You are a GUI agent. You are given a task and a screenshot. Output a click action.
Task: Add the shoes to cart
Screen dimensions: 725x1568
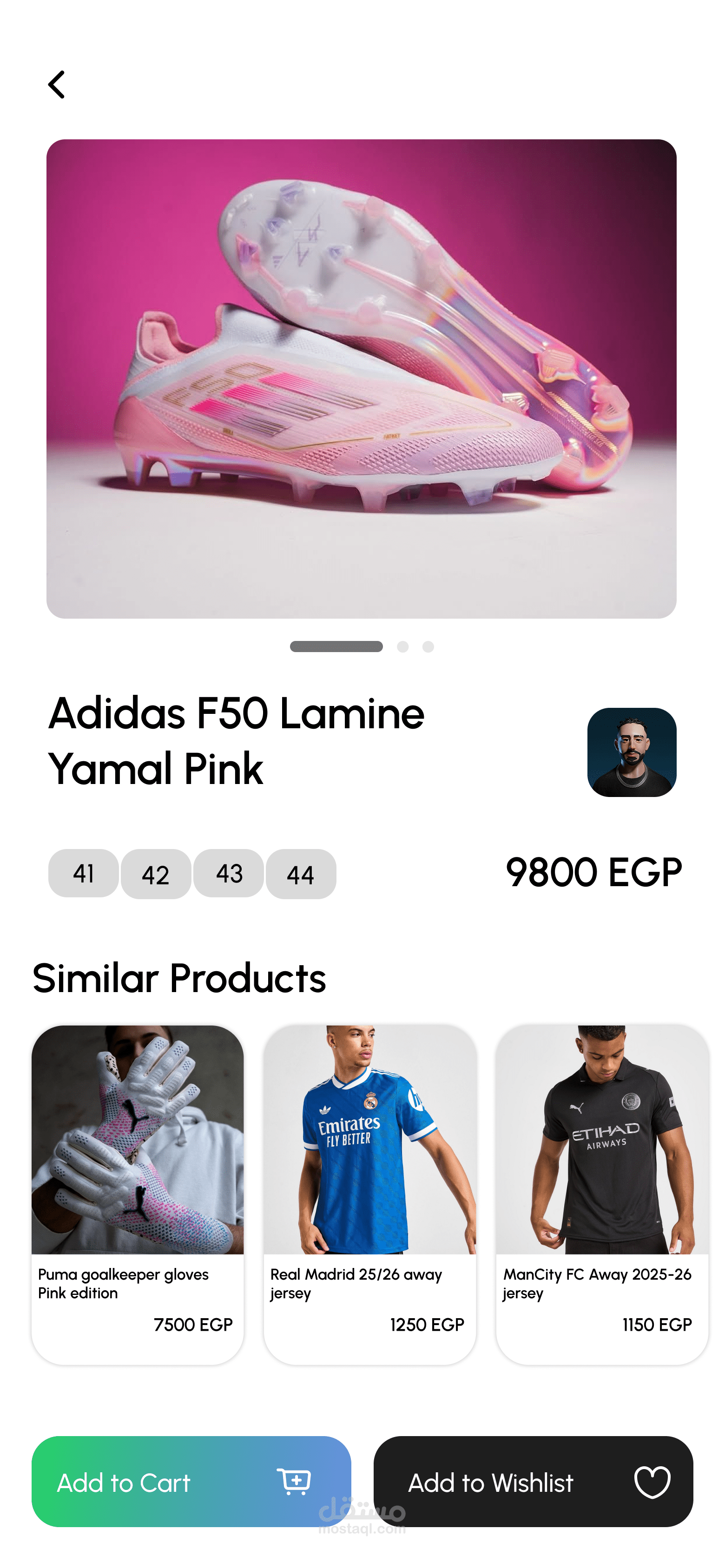(191, 1482)
